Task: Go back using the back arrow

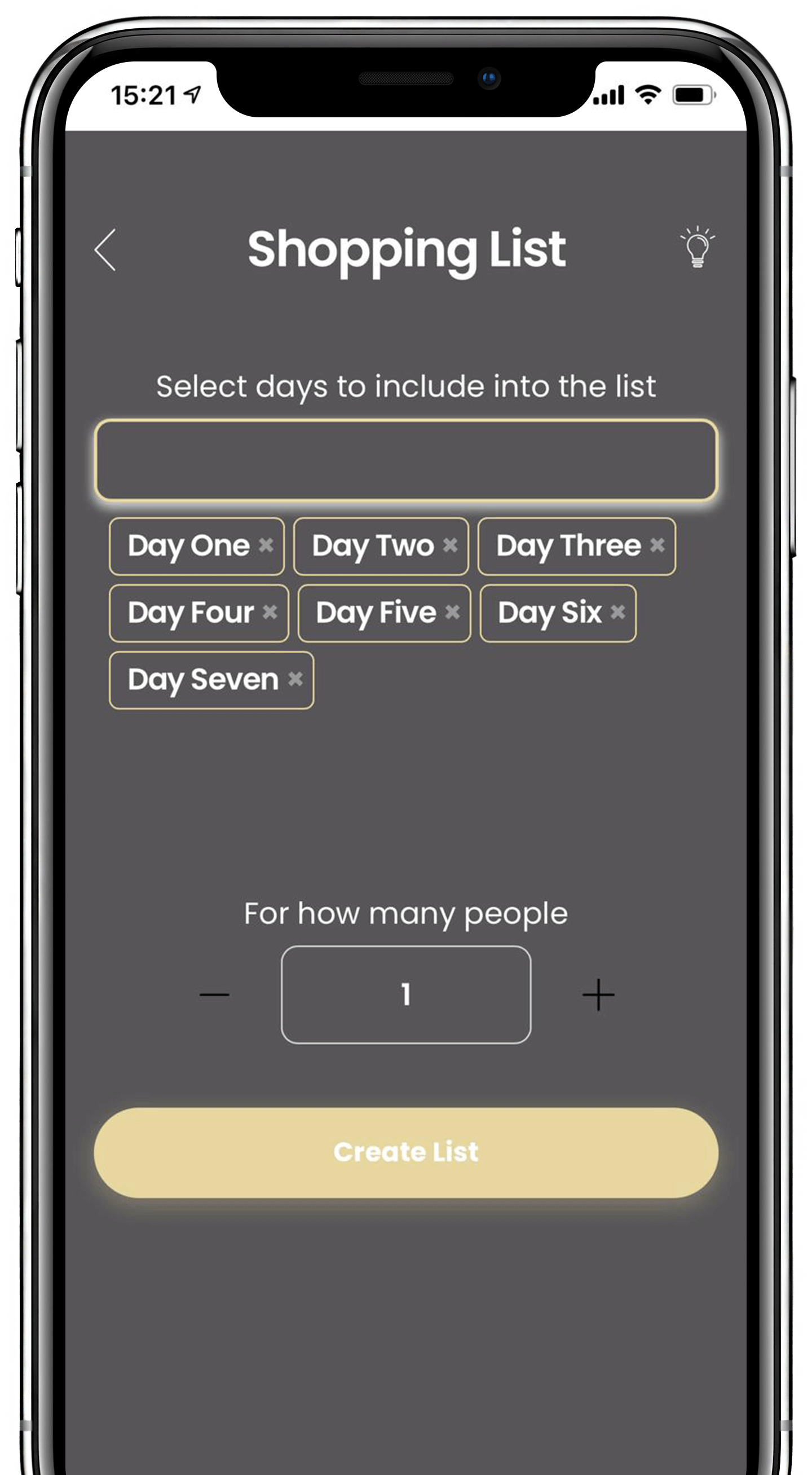Action: 105,250
